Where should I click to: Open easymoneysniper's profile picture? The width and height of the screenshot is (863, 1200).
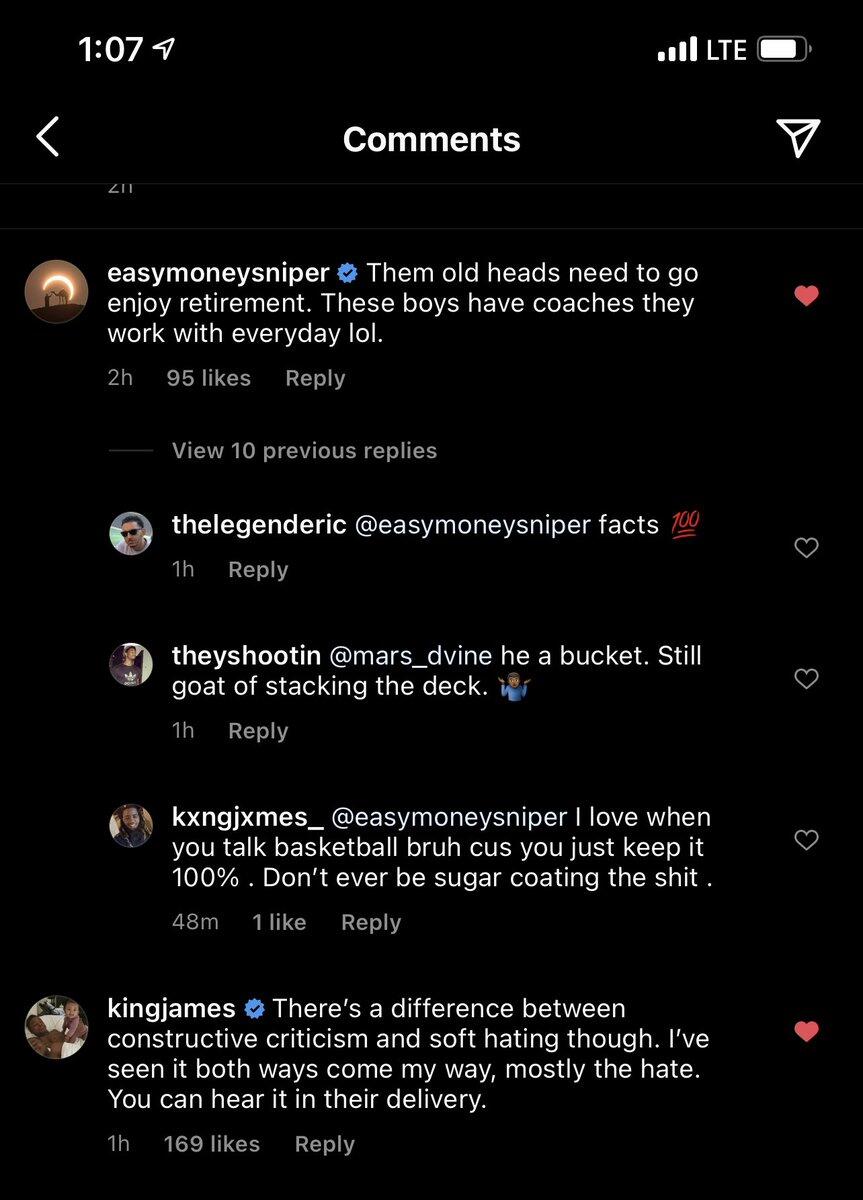point(56,293)
